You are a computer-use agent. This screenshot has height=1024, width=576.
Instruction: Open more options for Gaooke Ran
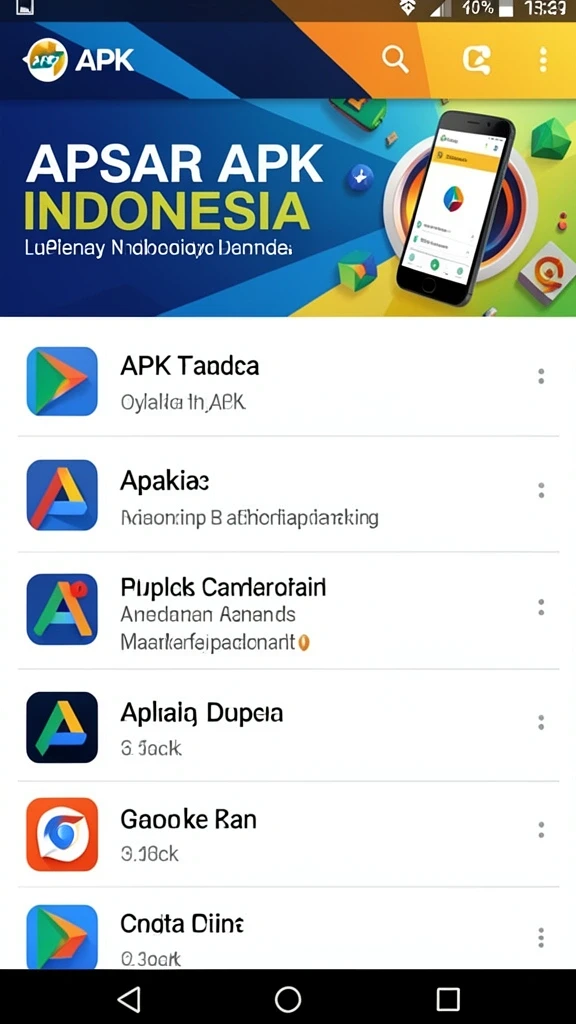[541, 830]
